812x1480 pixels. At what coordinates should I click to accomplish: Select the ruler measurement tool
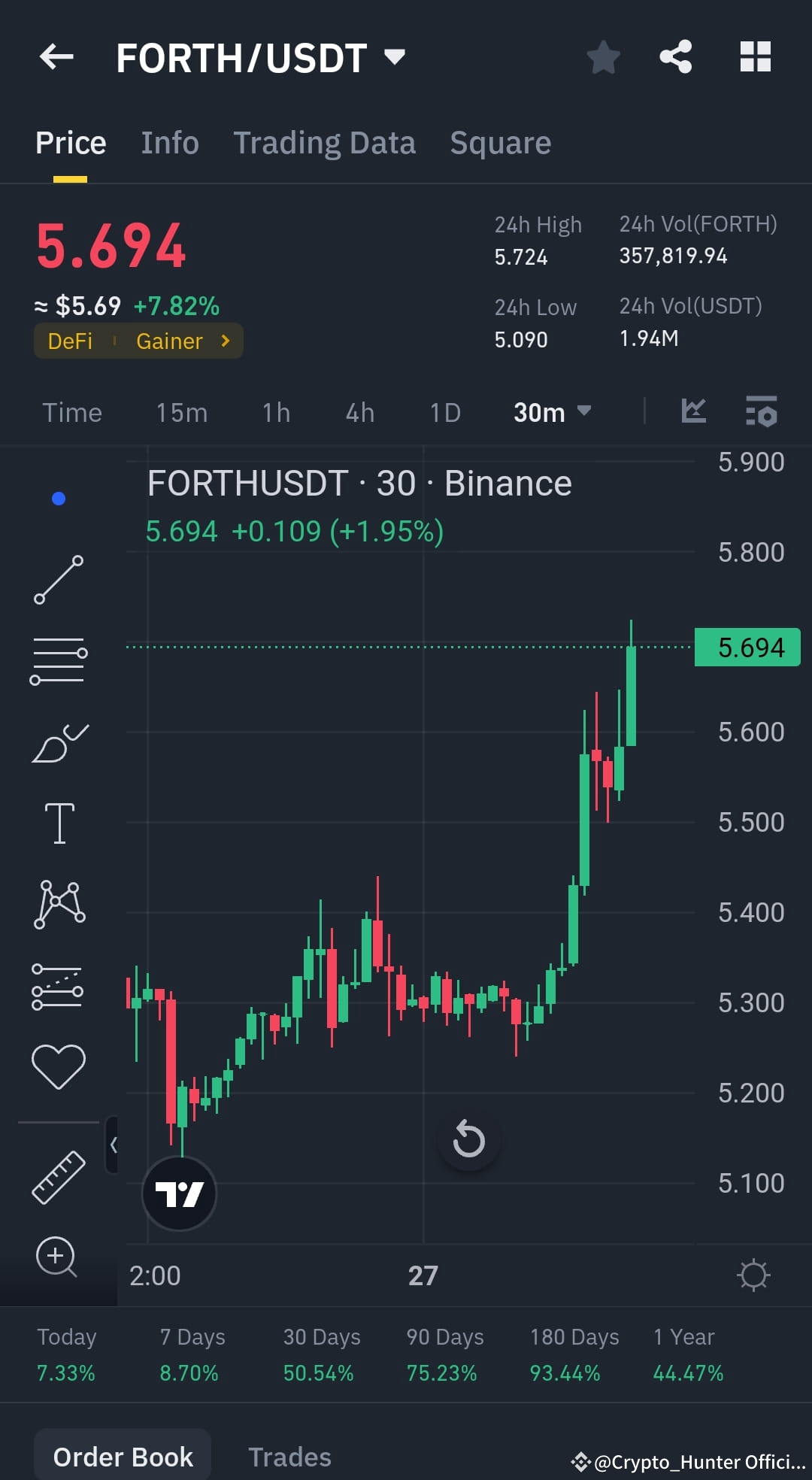59,1177
